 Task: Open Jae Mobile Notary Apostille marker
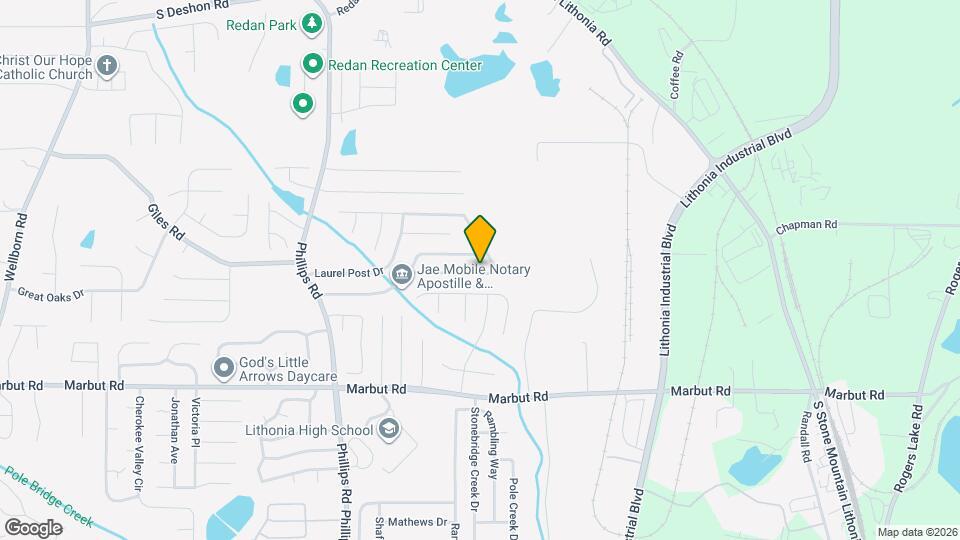tap(401, 273)
